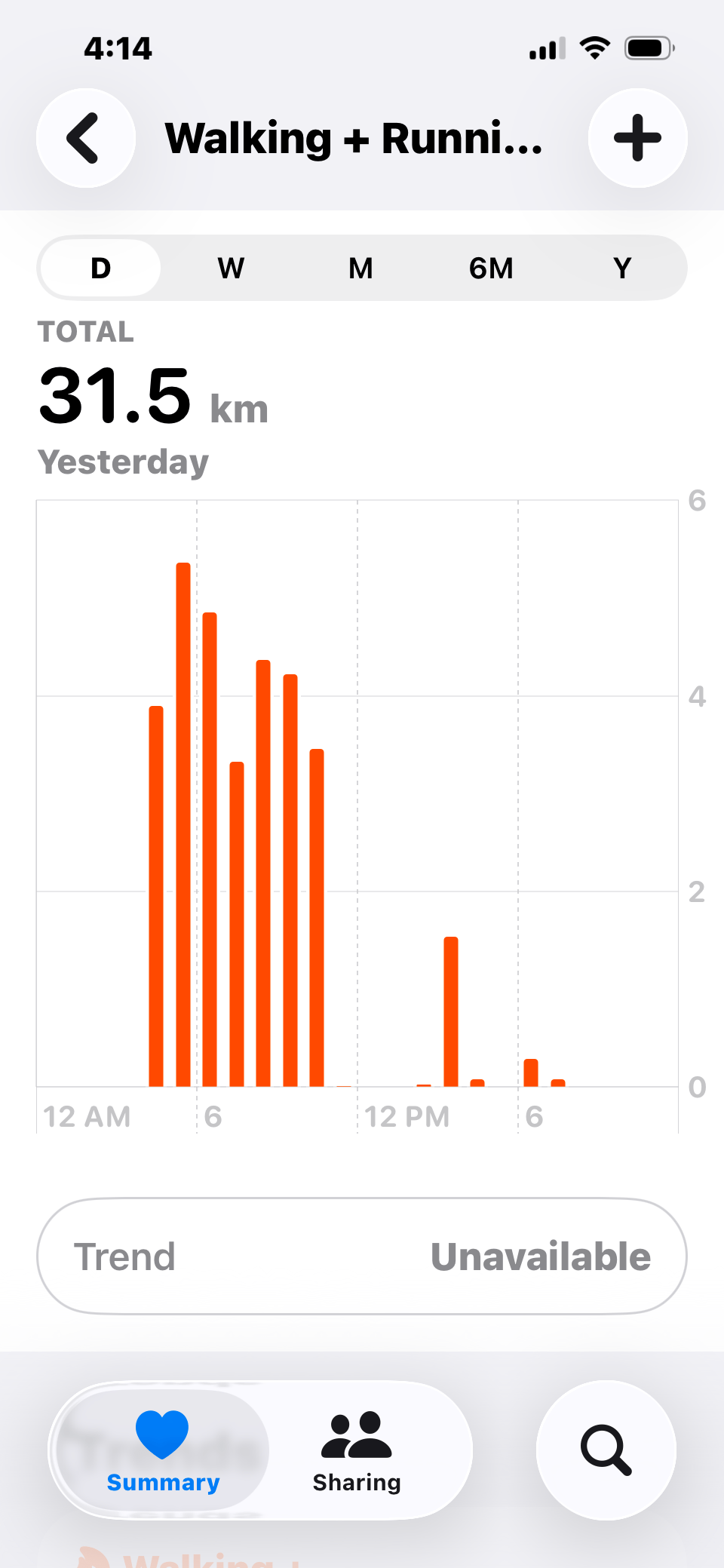
Task: Switch to the Sharing tab
Action: click(357, 1450)
